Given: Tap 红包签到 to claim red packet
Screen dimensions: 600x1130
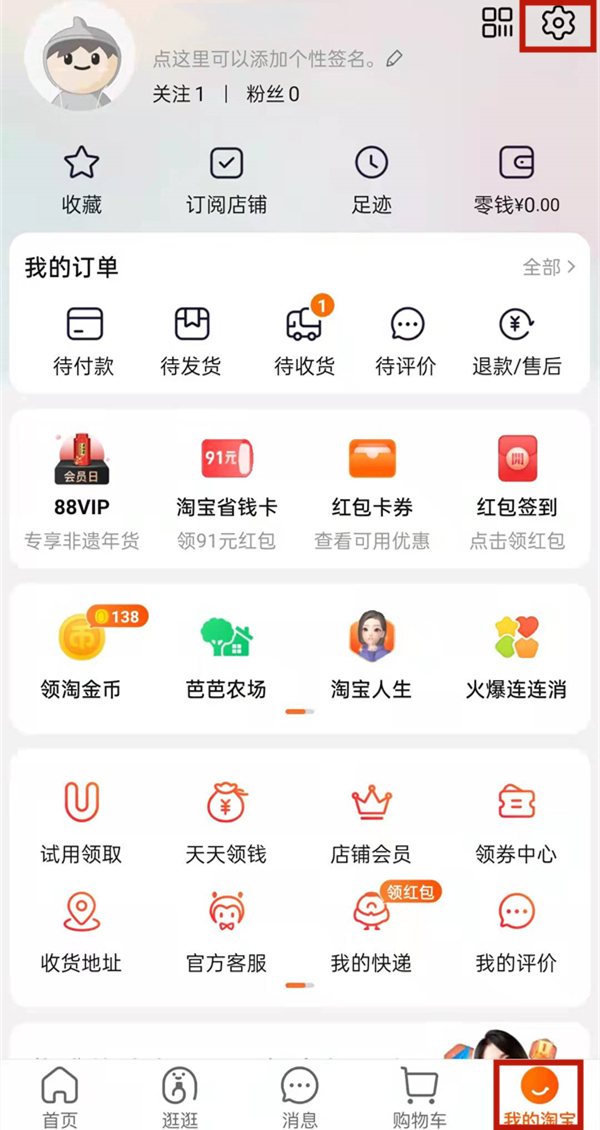Looking at the screenshot, I should (517, 490).
